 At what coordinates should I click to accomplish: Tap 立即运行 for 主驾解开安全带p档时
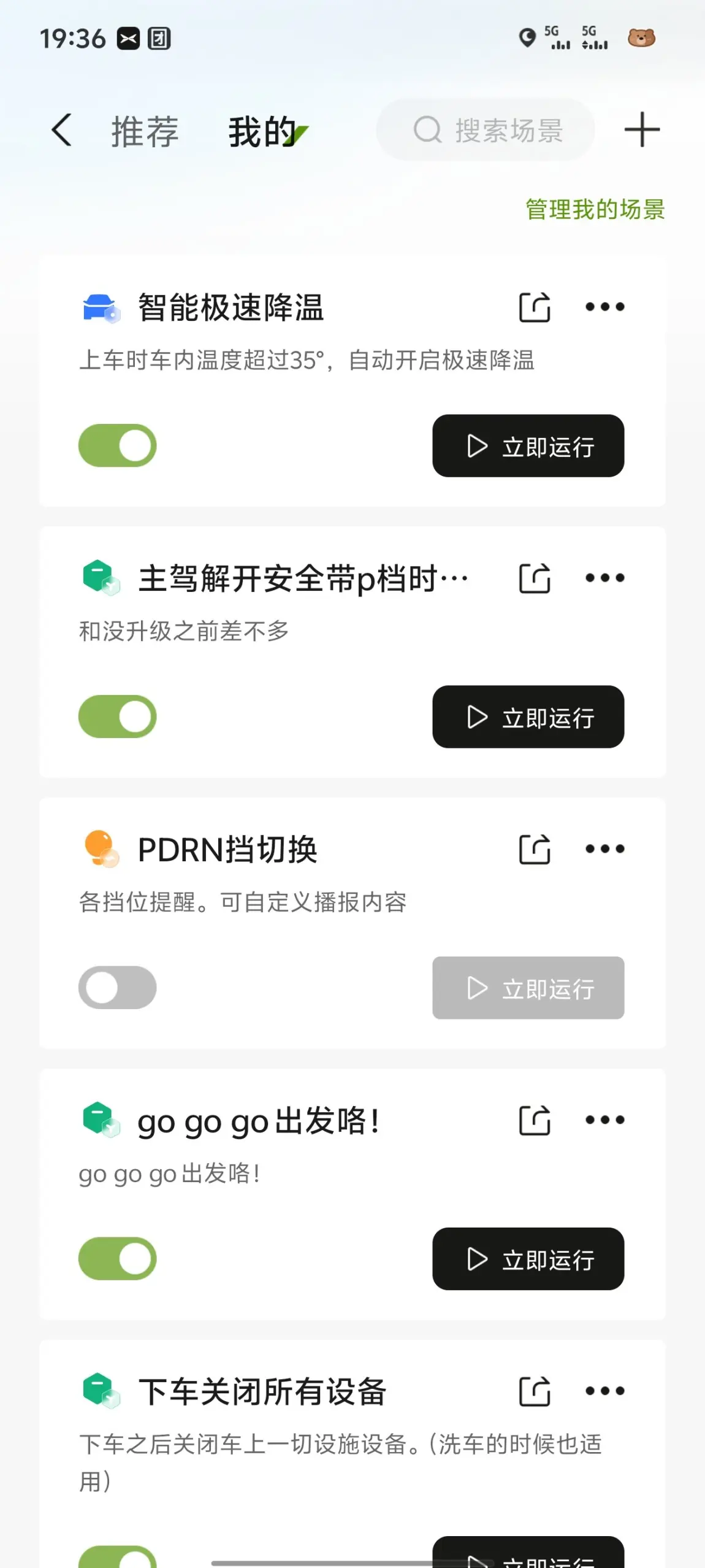click(x=528, y=717)
